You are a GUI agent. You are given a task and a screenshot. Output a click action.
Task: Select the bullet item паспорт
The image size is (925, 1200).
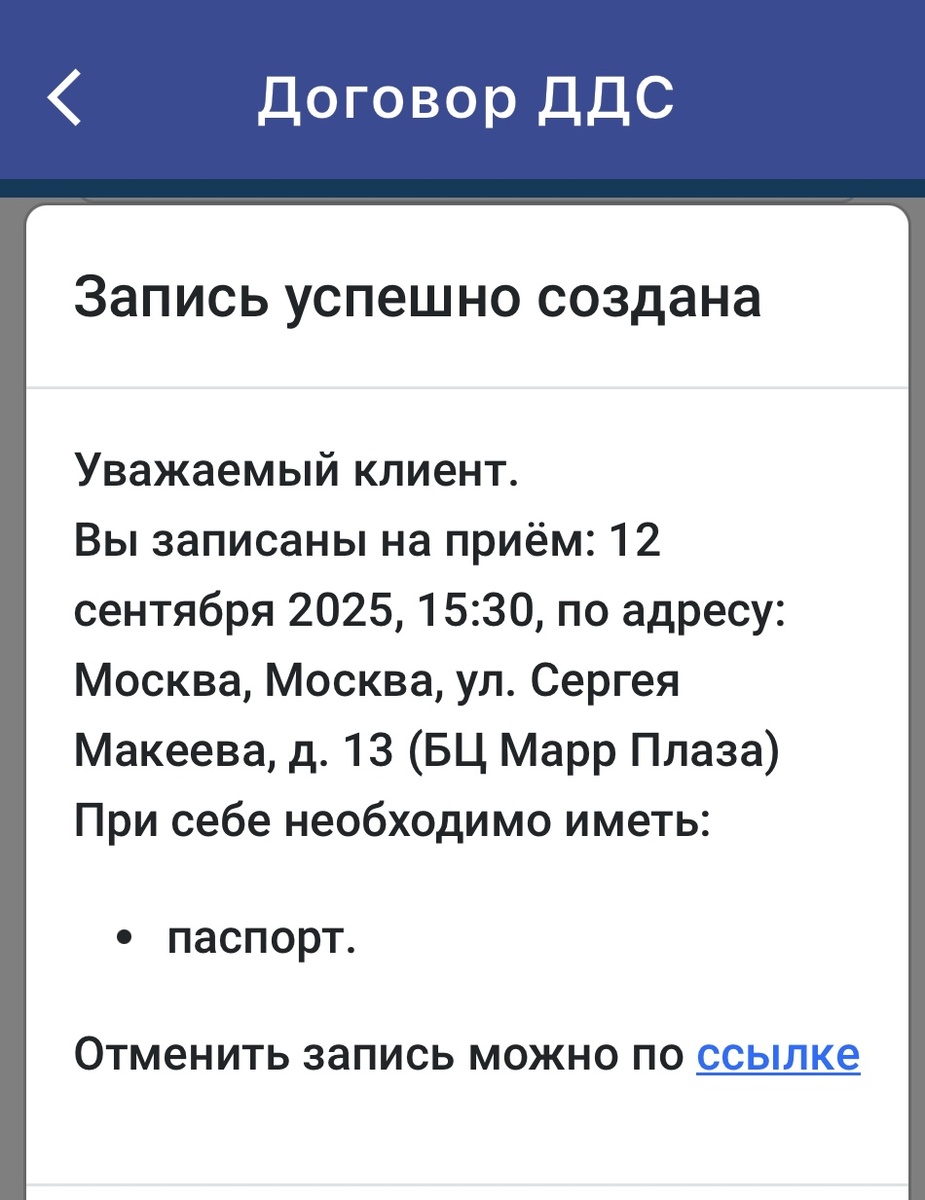coord(262,937)
